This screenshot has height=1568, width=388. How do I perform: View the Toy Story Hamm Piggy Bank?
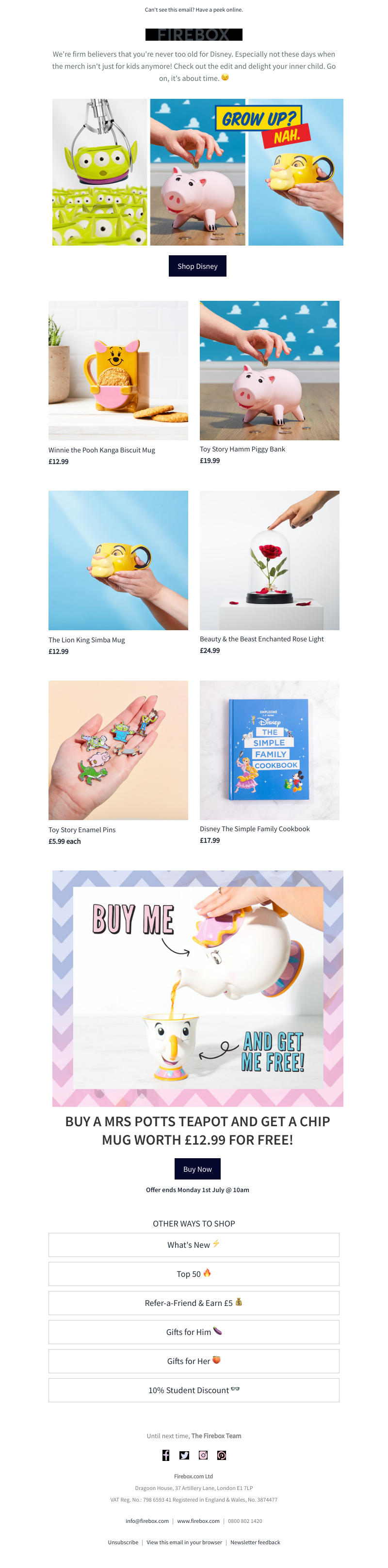point(269,370)
